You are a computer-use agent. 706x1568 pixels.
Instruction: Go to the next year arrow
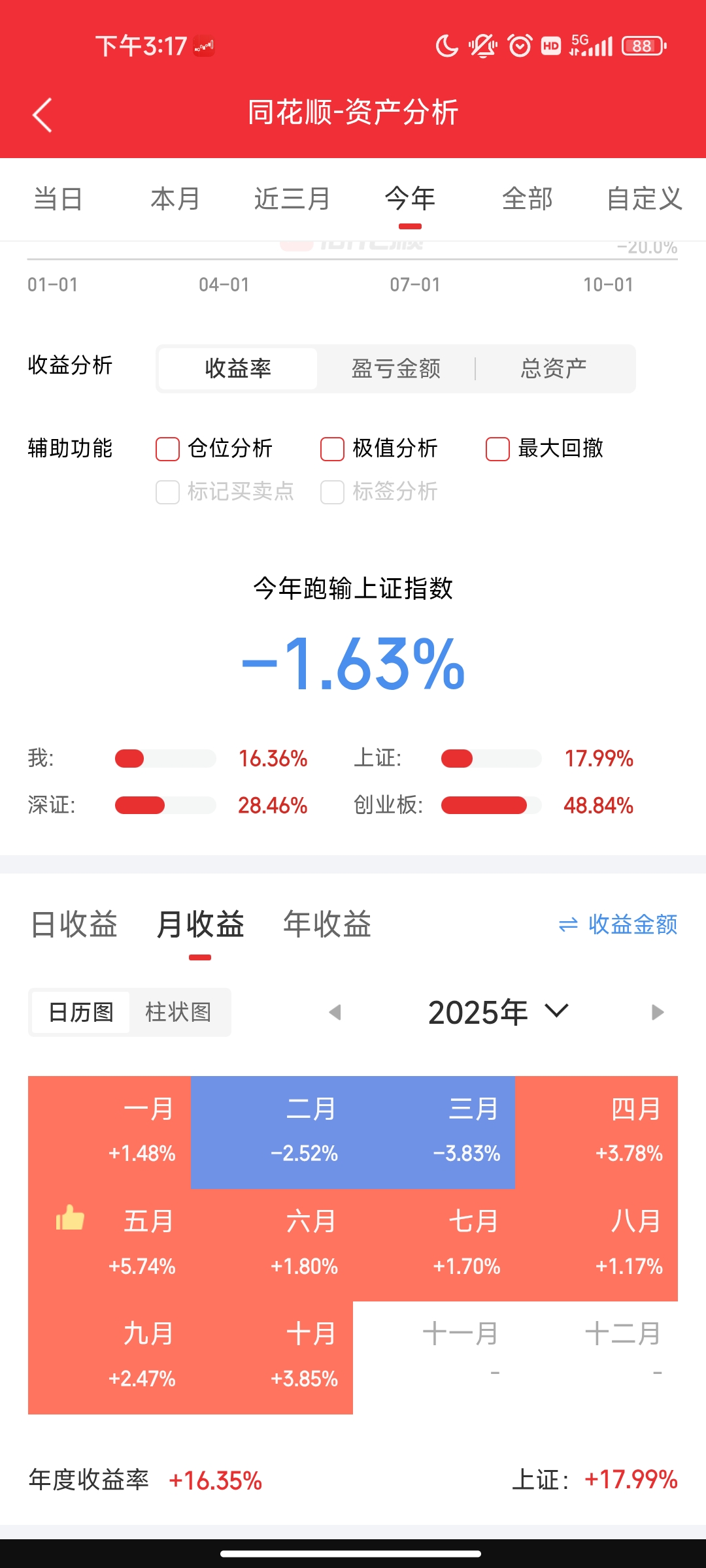(658, 1013)
